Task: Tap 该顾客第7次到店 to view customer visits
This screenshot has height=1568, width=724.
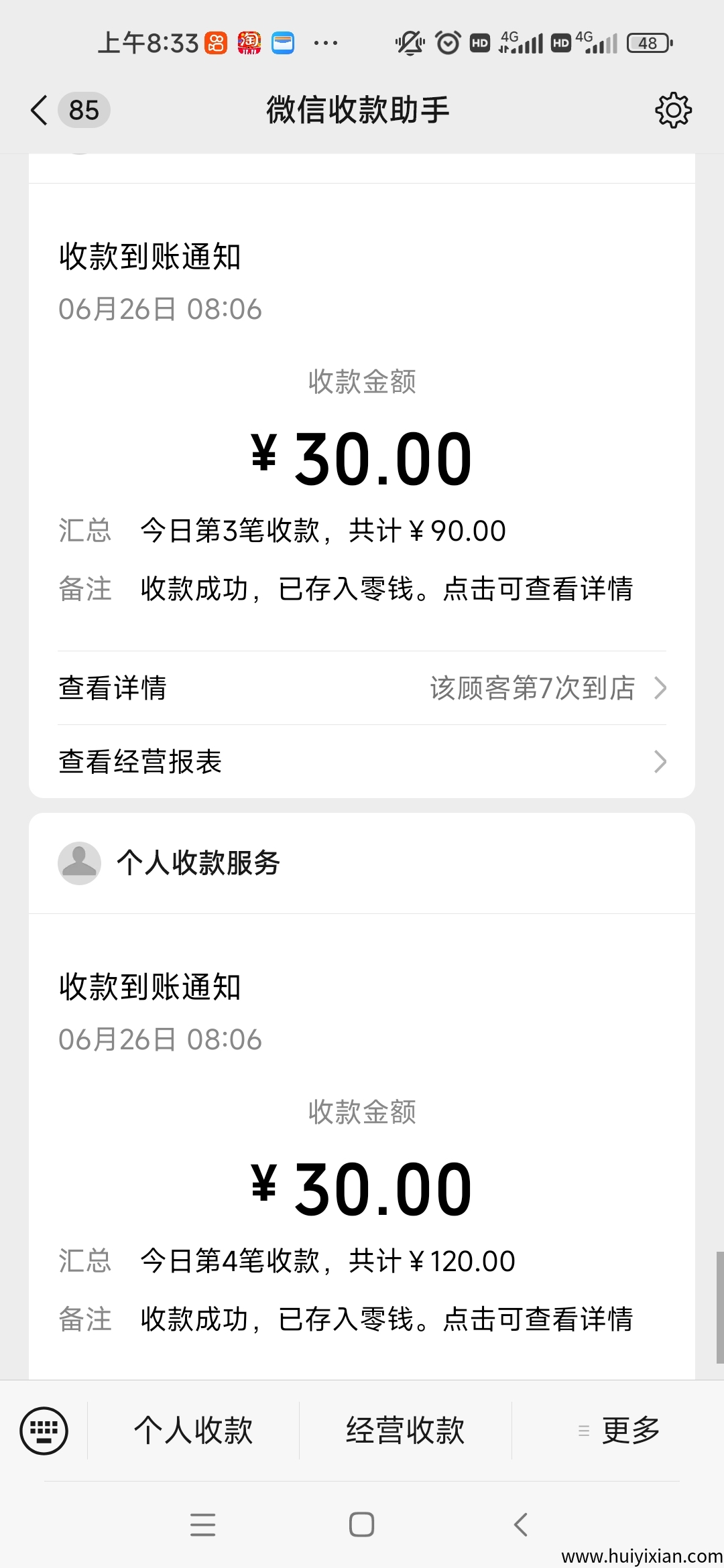Action: 533,688
